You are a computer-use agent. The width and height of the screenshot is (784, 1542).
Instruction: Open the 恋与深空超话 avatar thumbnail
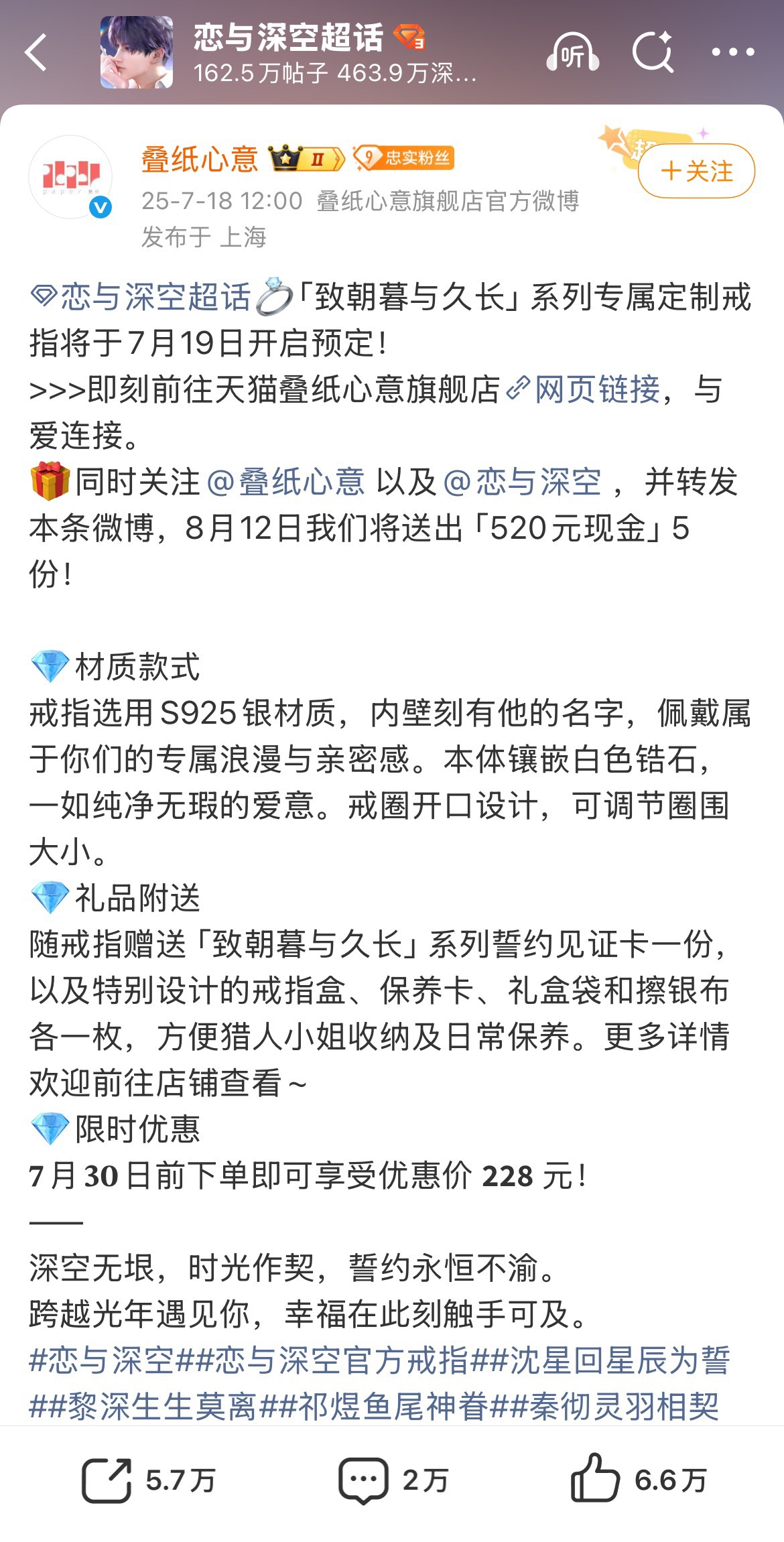click(137, 52)
